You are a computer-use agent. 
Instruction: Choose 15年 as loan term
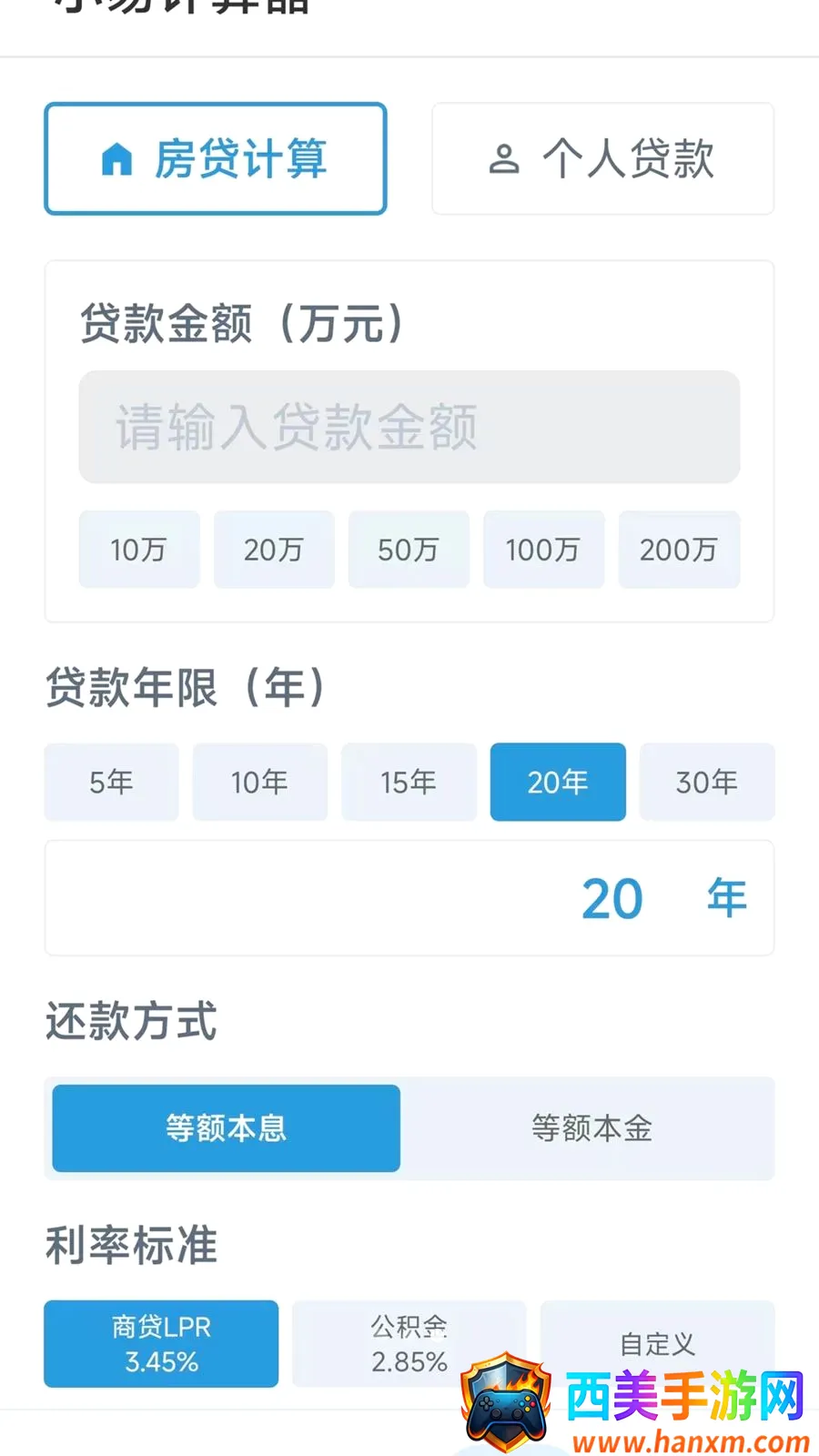[409, 783]
